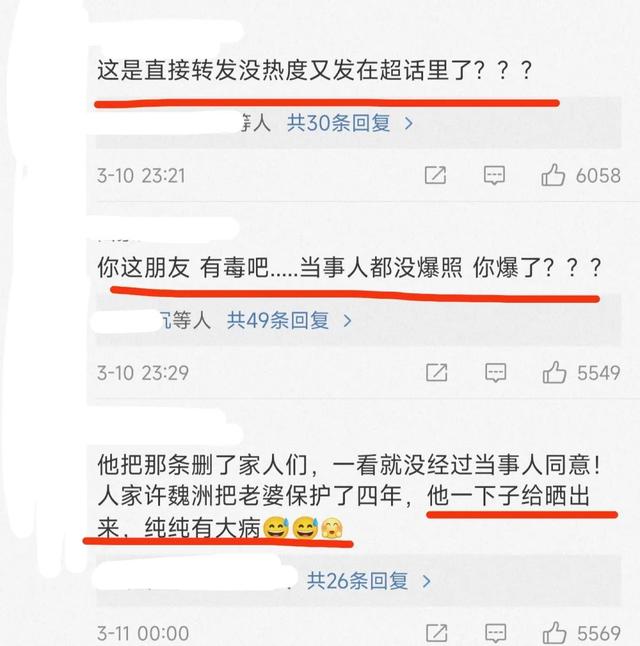640x646 pixels.
Task: Repost the comment posted 3-10 23:29
Action: pyautogui.click(x=435, y=373)
